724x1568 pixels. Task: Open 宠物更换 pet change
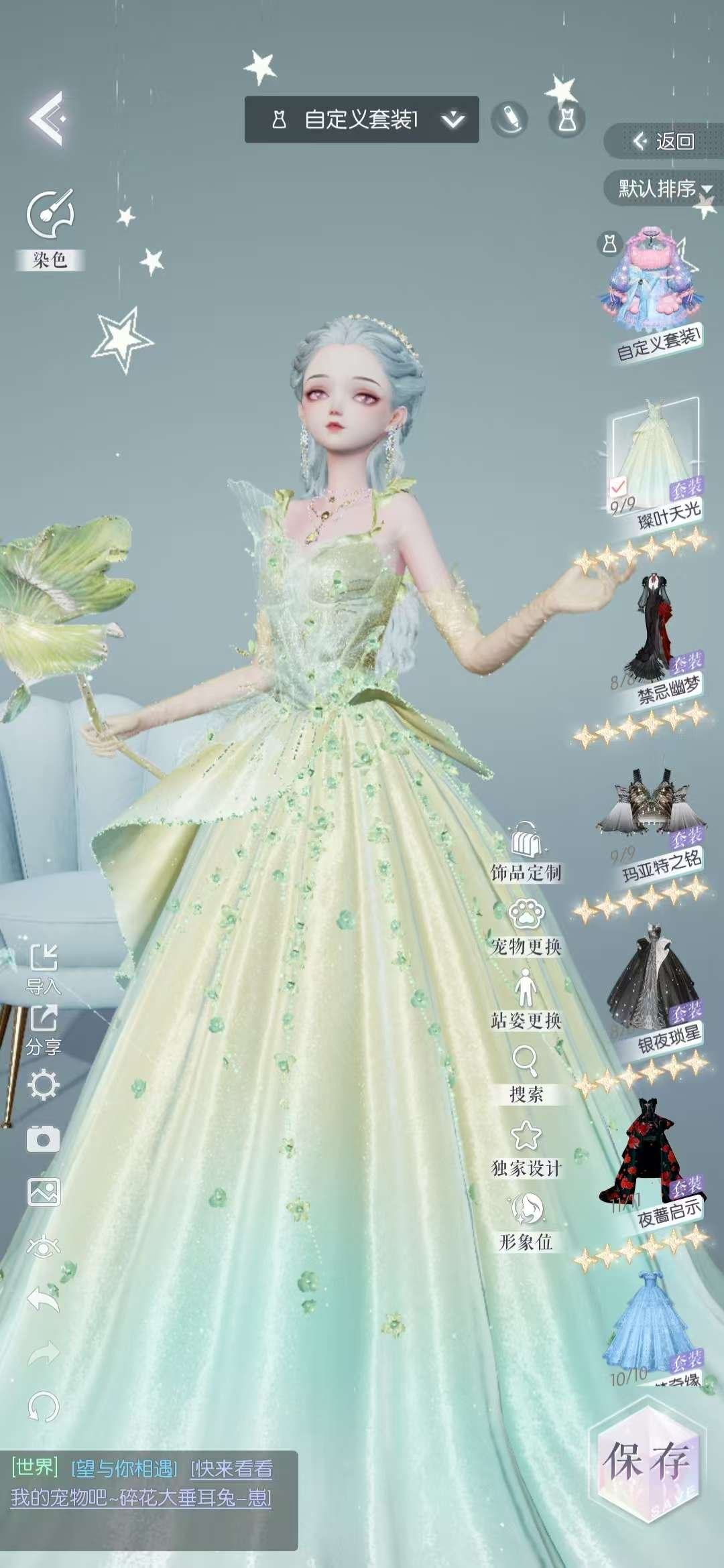pos(526,925)
